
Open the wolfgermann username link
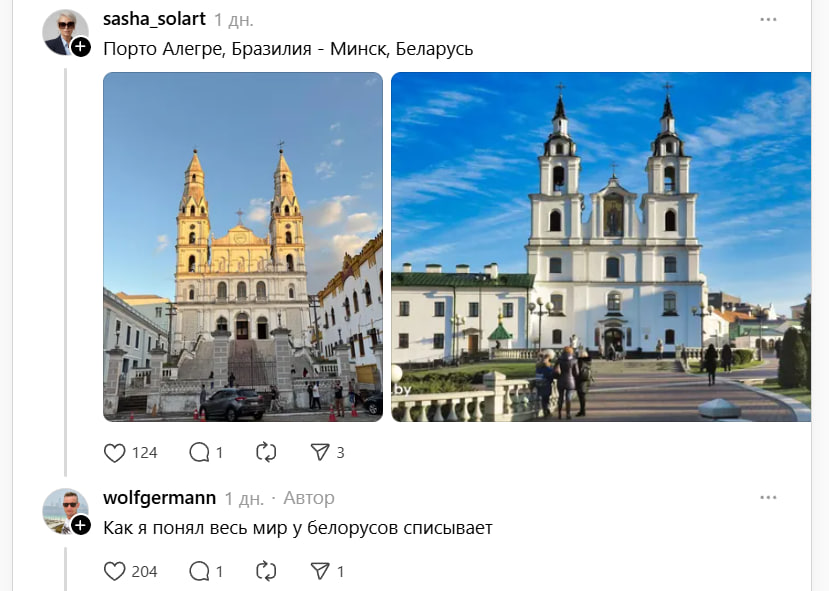tap(159, 497)
